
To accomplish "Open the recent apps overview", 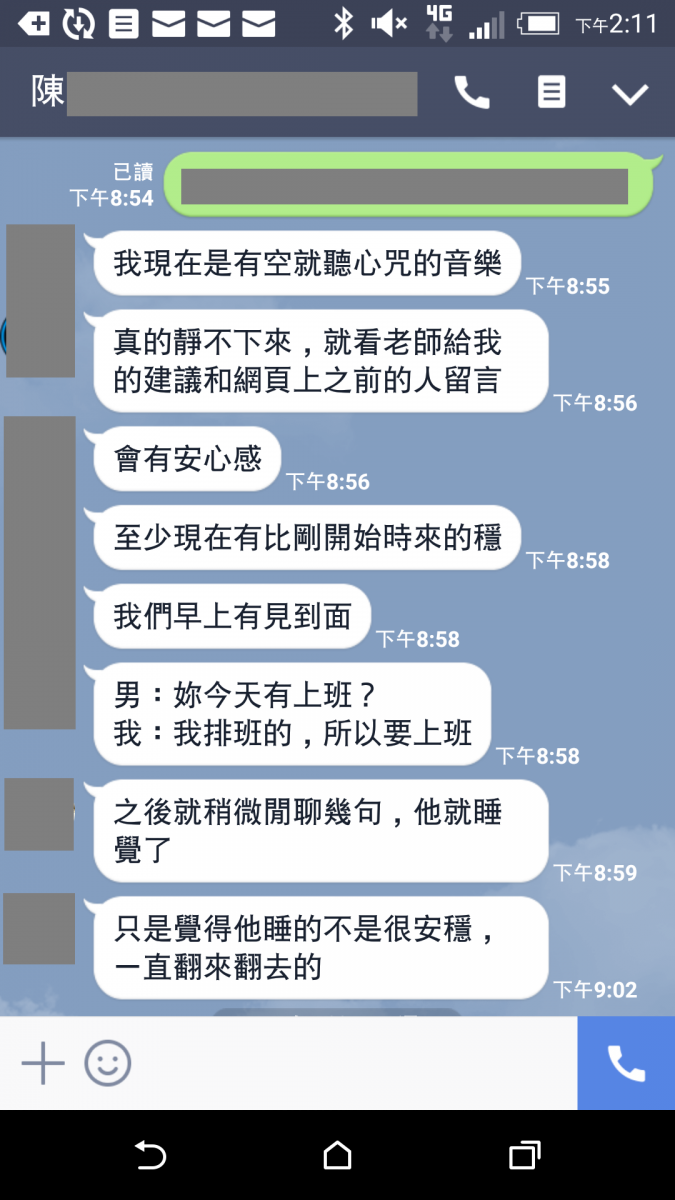I will (x=524, y=1156).
